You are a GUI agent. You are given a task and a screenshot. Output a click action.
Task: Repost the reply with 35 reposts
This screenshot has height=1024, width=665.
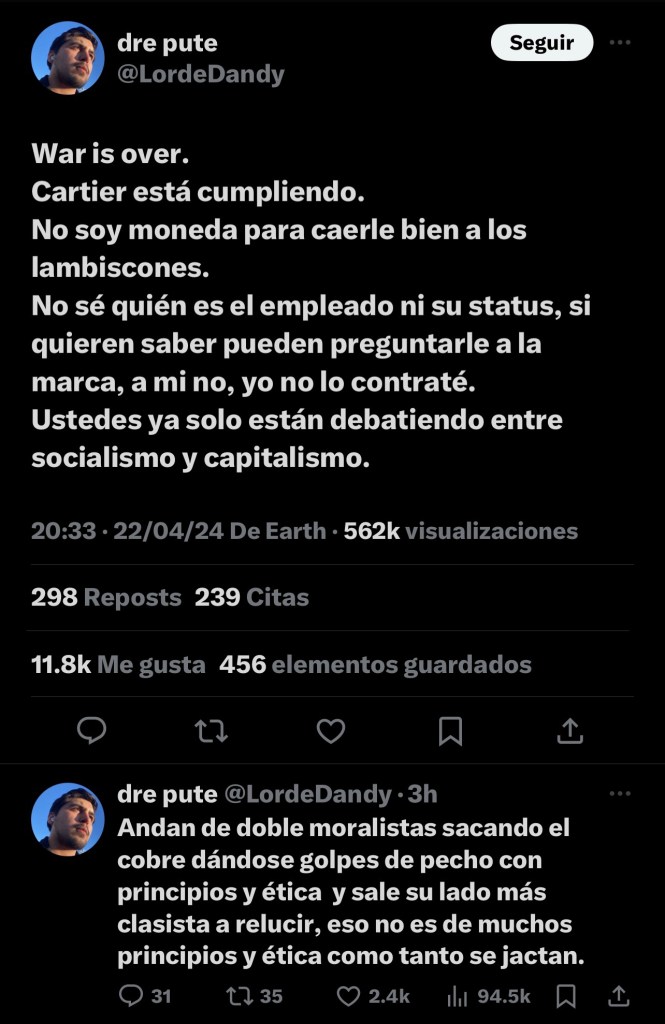(x=254, y=995)
